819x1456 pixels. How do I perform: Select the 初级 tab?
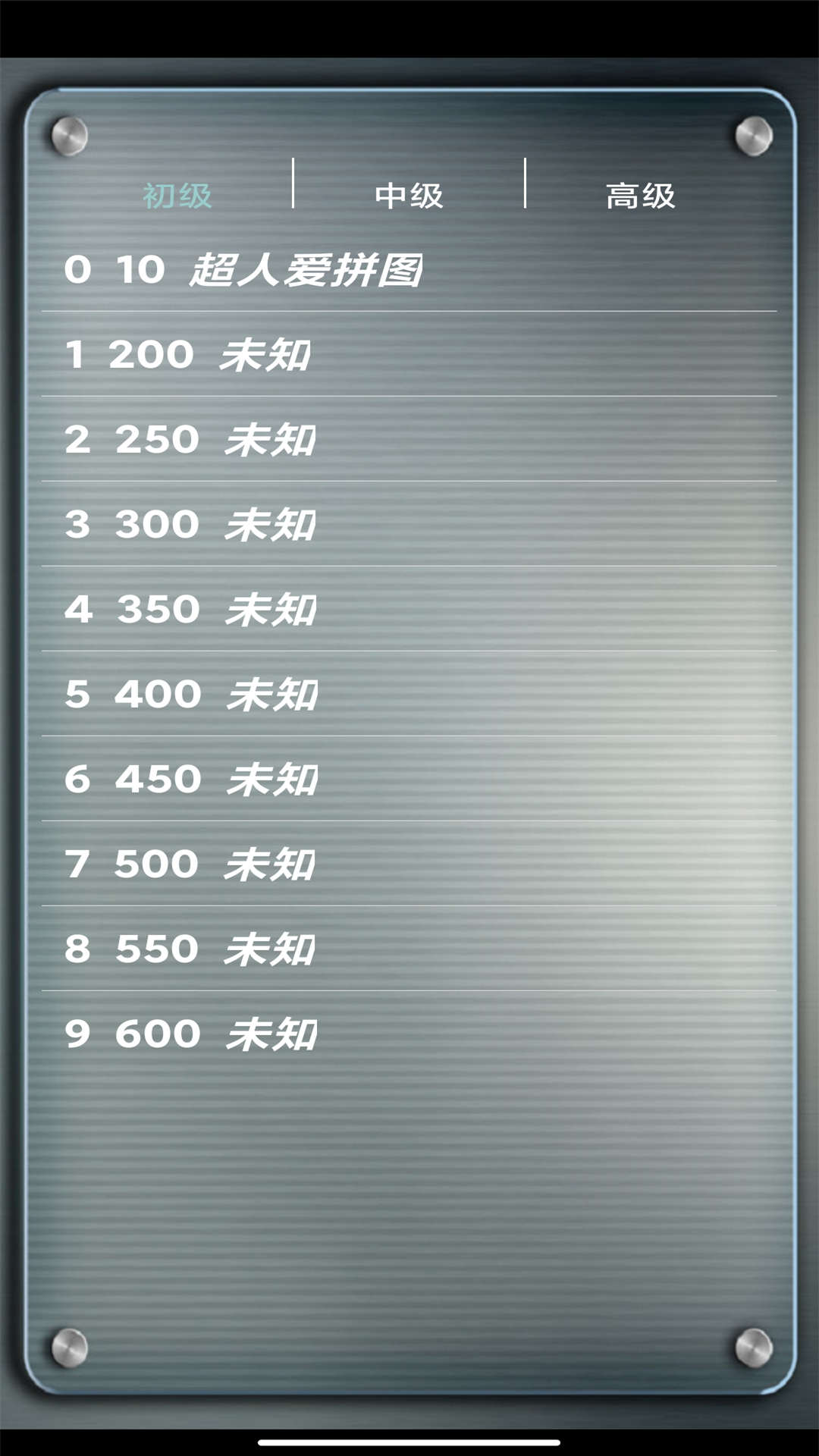(x=176, y=194)
